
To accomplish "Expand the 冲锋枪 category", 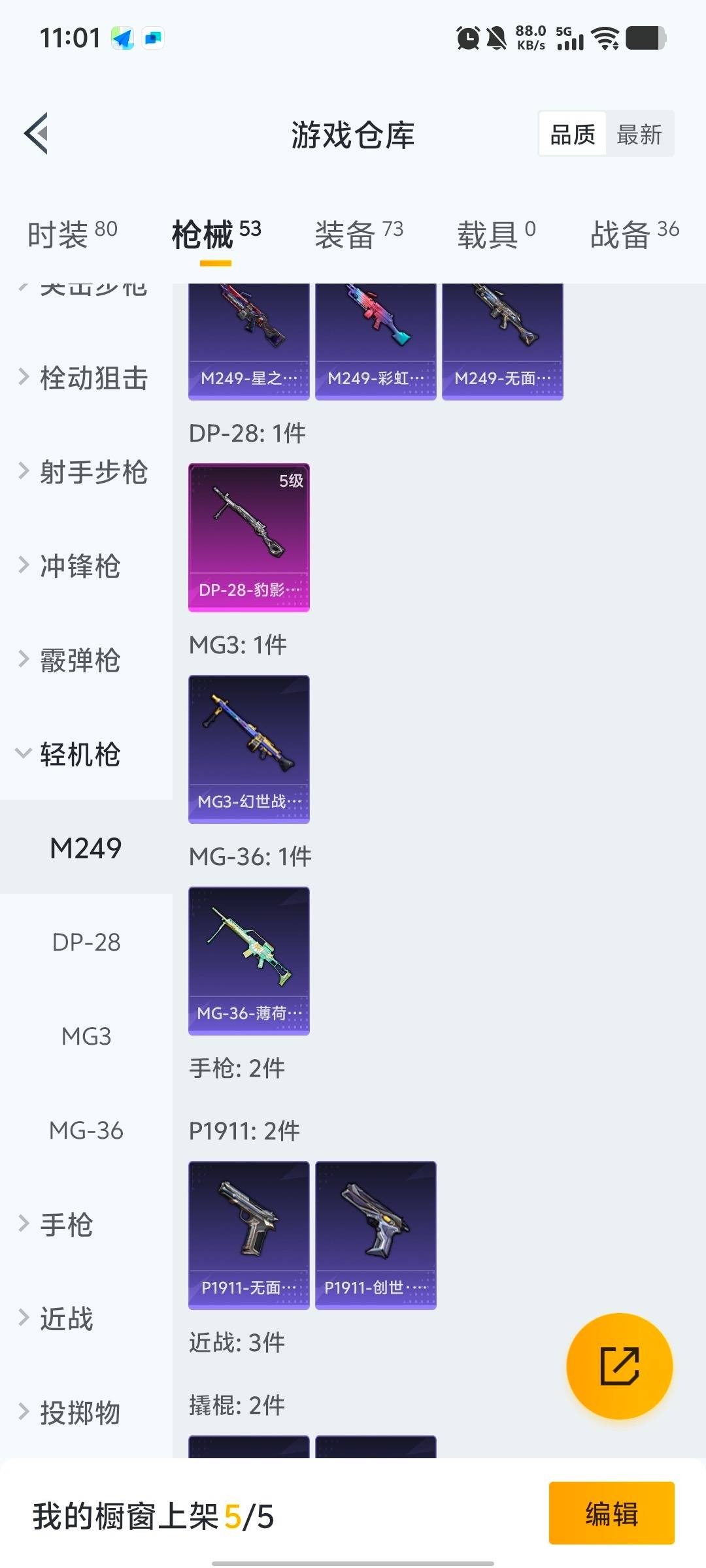I will [x=78, y=566].
